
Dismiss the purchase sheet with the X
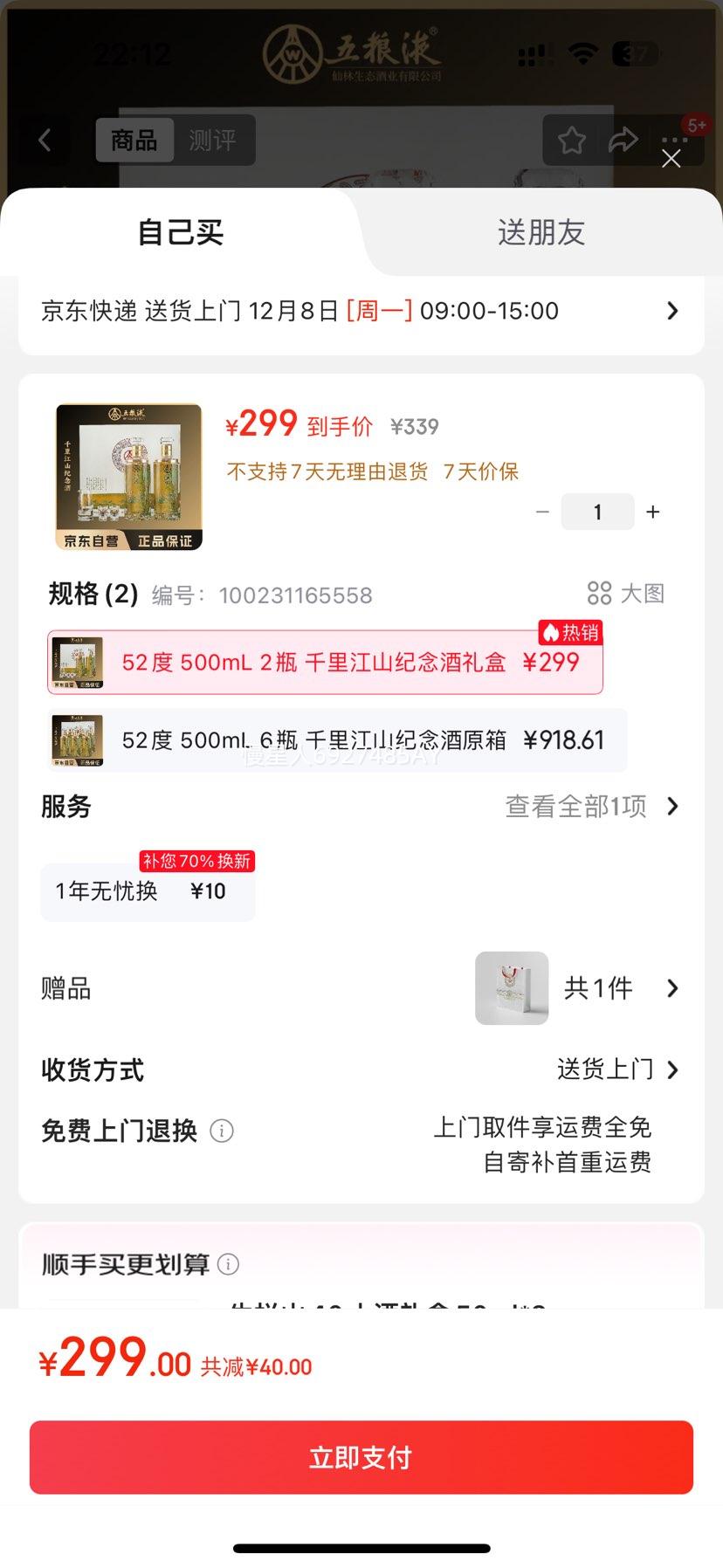tap(671, 159)
